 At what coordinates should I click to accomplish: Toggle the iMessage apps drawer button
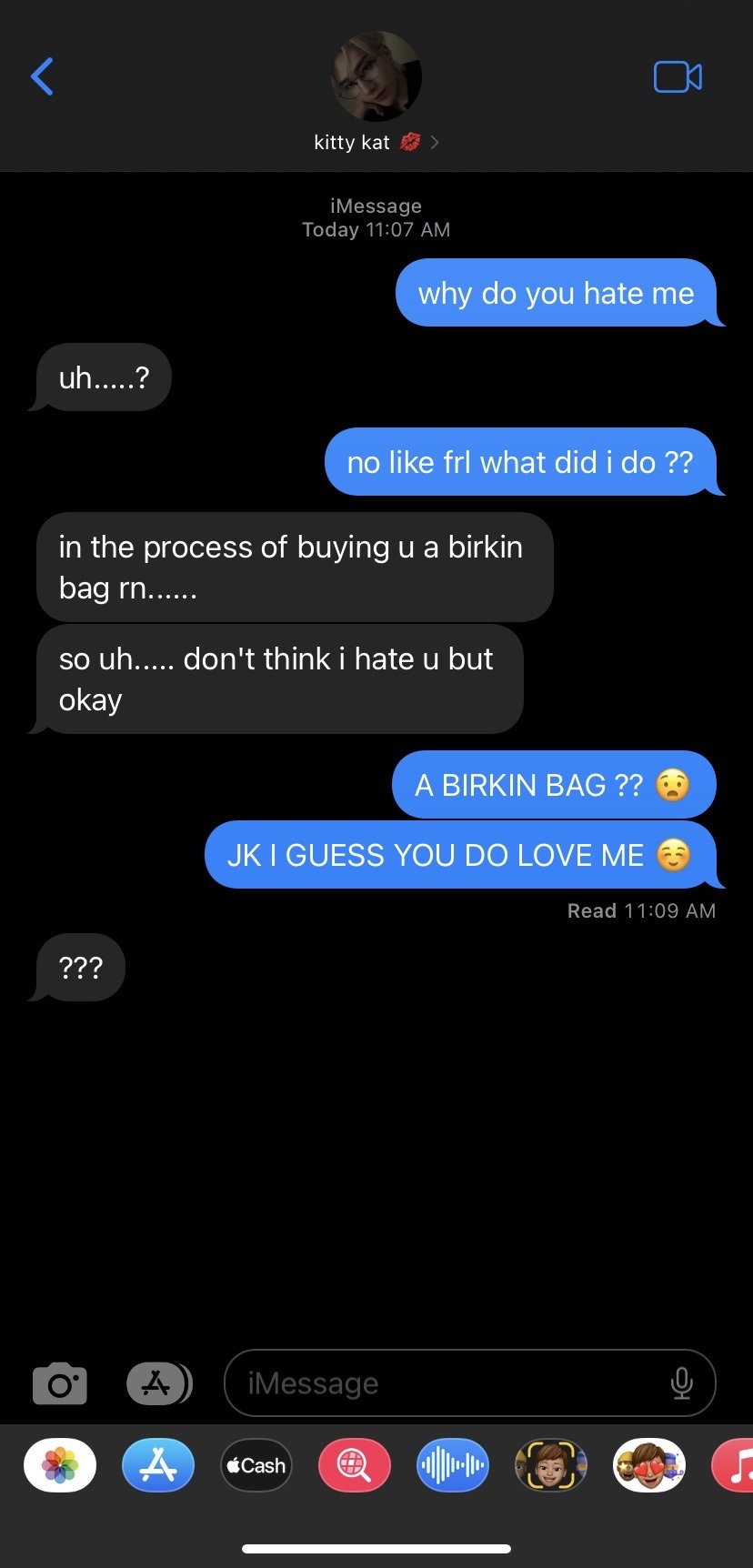[x=158, y=1384]
